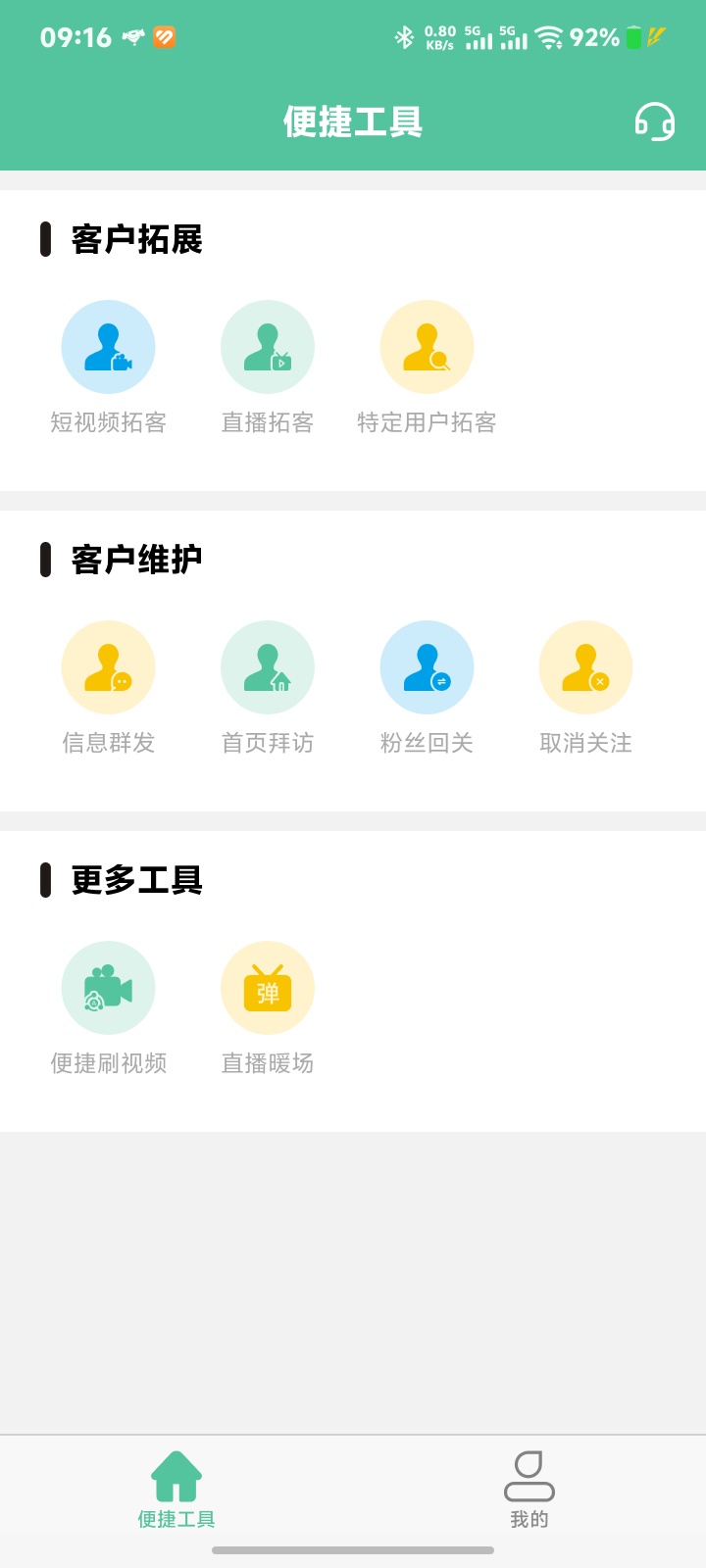Open the 短视频拓客 tool
The height and width of the screenshot is (1568, 706).
click(x=109, y=346)
